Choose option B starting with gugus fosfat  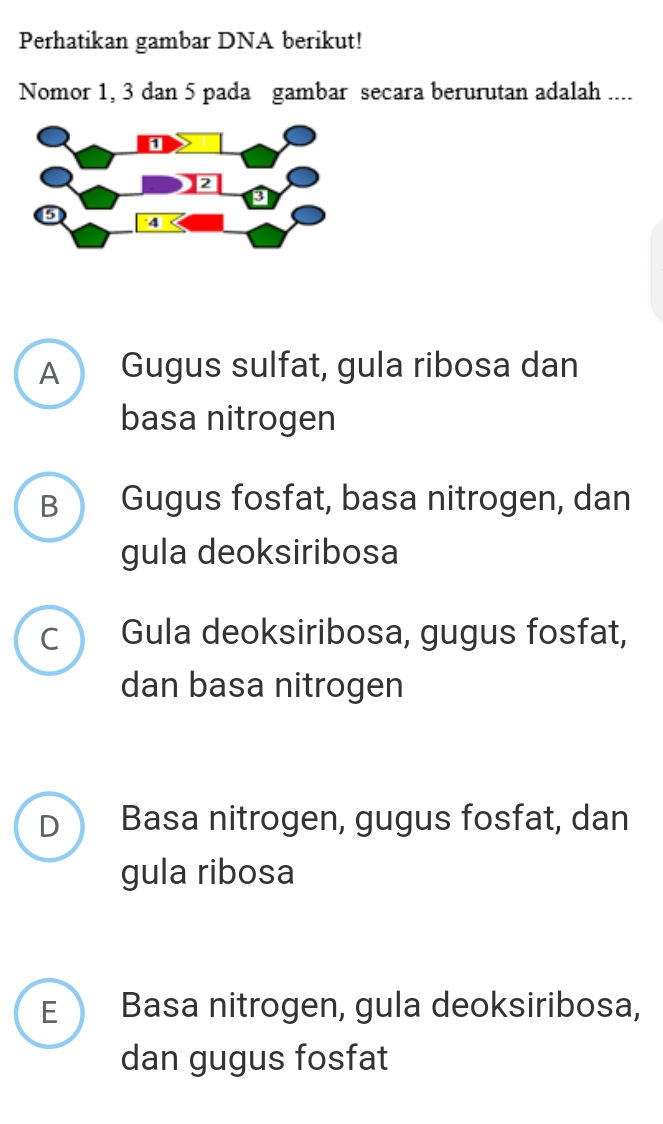pos(49,508)
